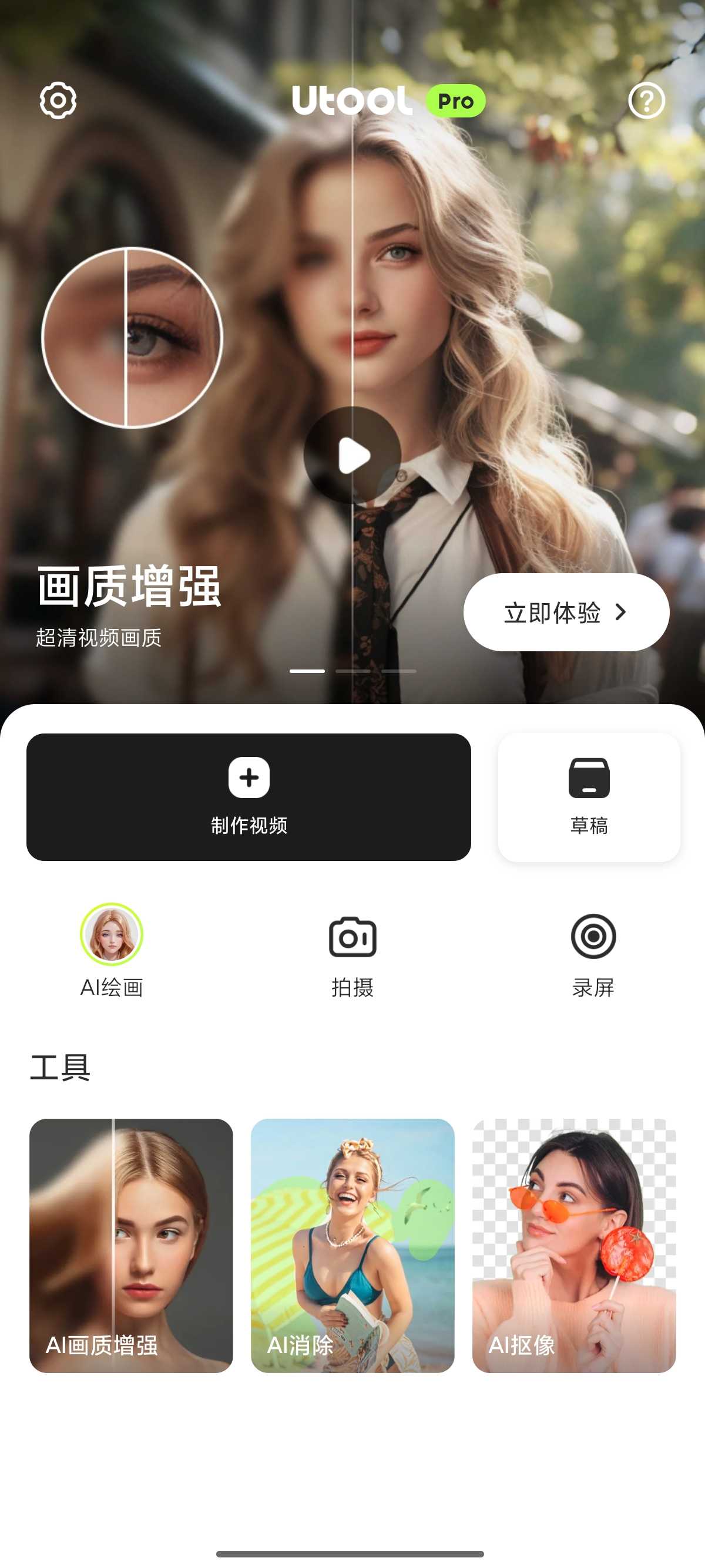705x1568 pixels.
Task: Open the help question mark icon
Action: point(646,100)
